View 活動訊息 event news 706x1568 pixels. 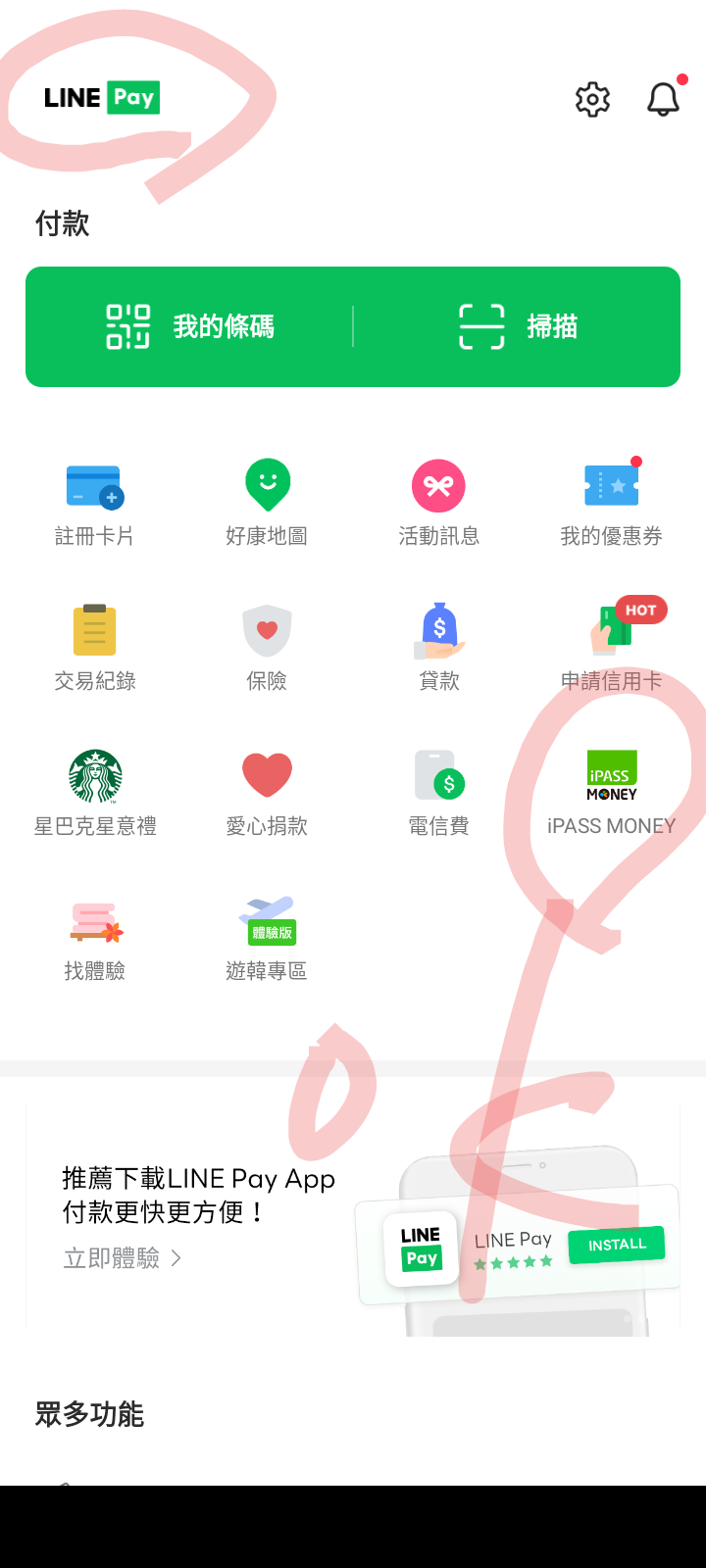tap(438, 504)
